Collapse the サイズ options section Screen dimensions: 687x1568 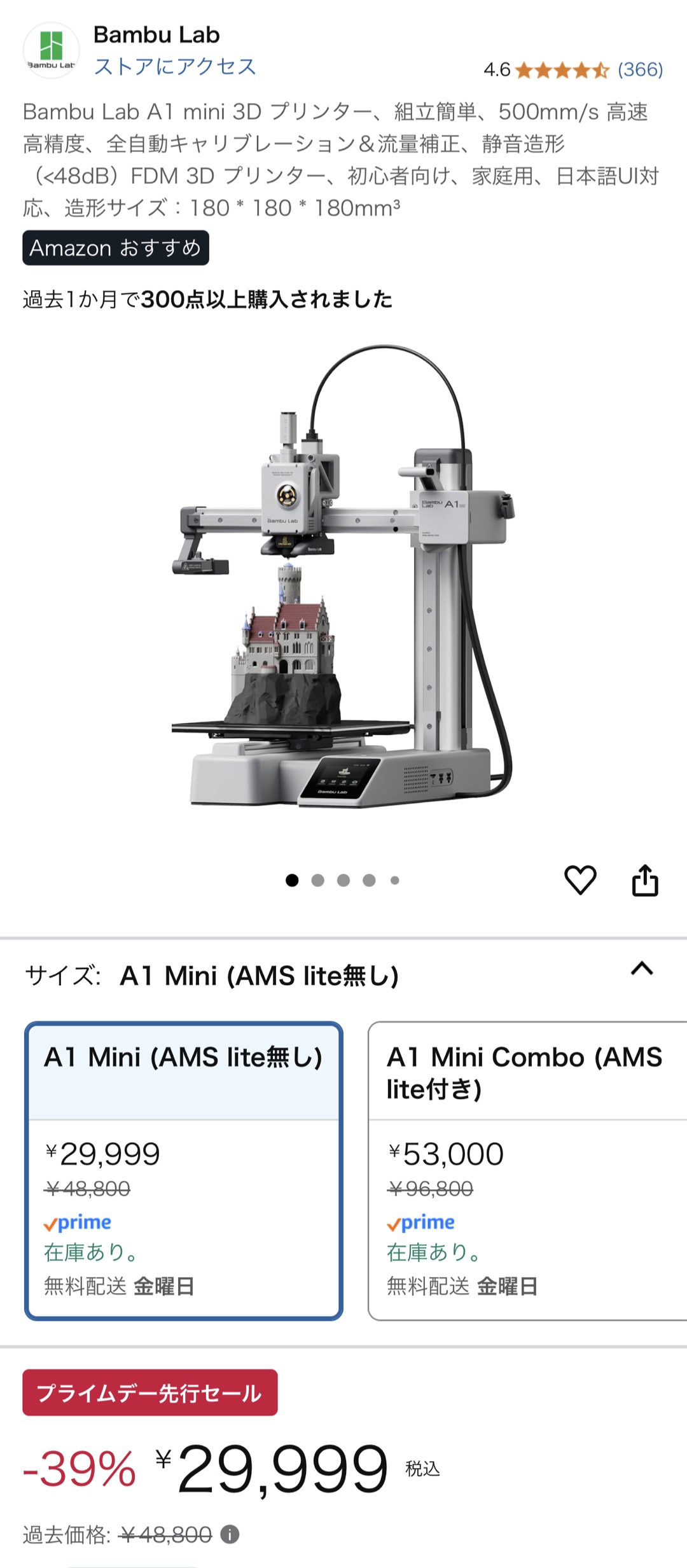click(642, 969)
